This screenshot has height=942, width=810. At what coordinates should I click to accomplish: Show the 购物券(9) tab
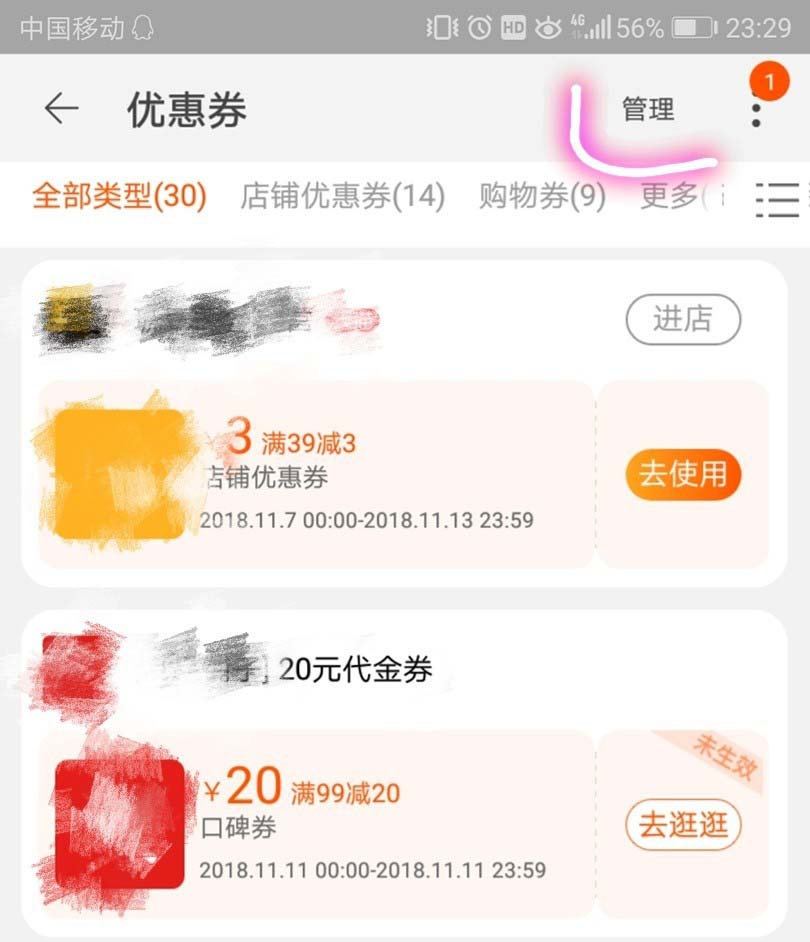click(x=542, y=196)
